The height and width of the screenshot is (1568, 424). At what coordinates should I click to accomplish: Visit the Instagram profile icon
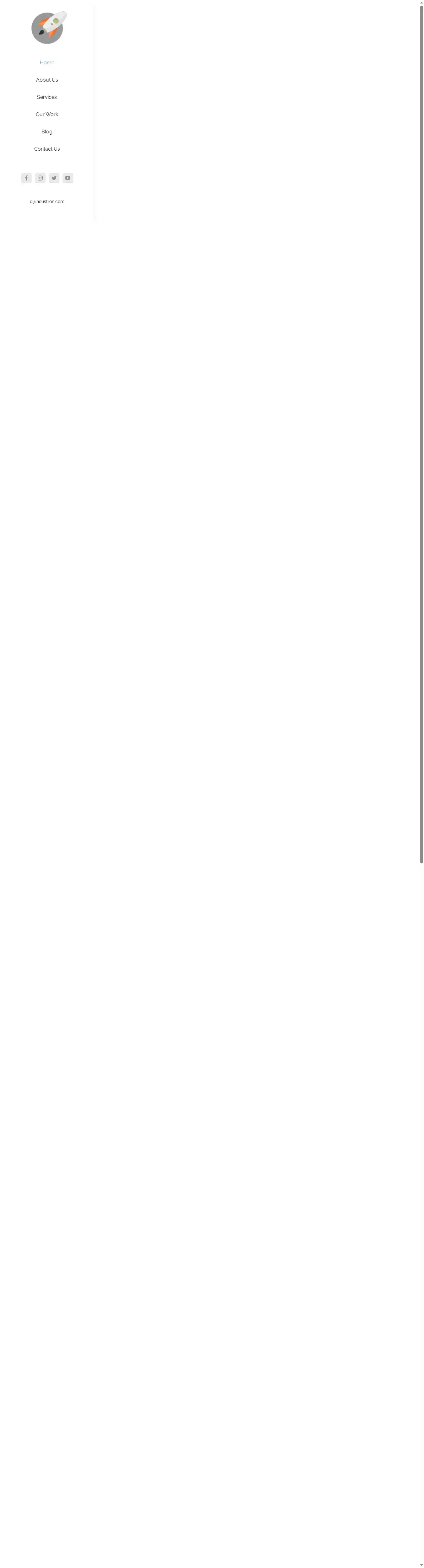click(x=40, y=178)
